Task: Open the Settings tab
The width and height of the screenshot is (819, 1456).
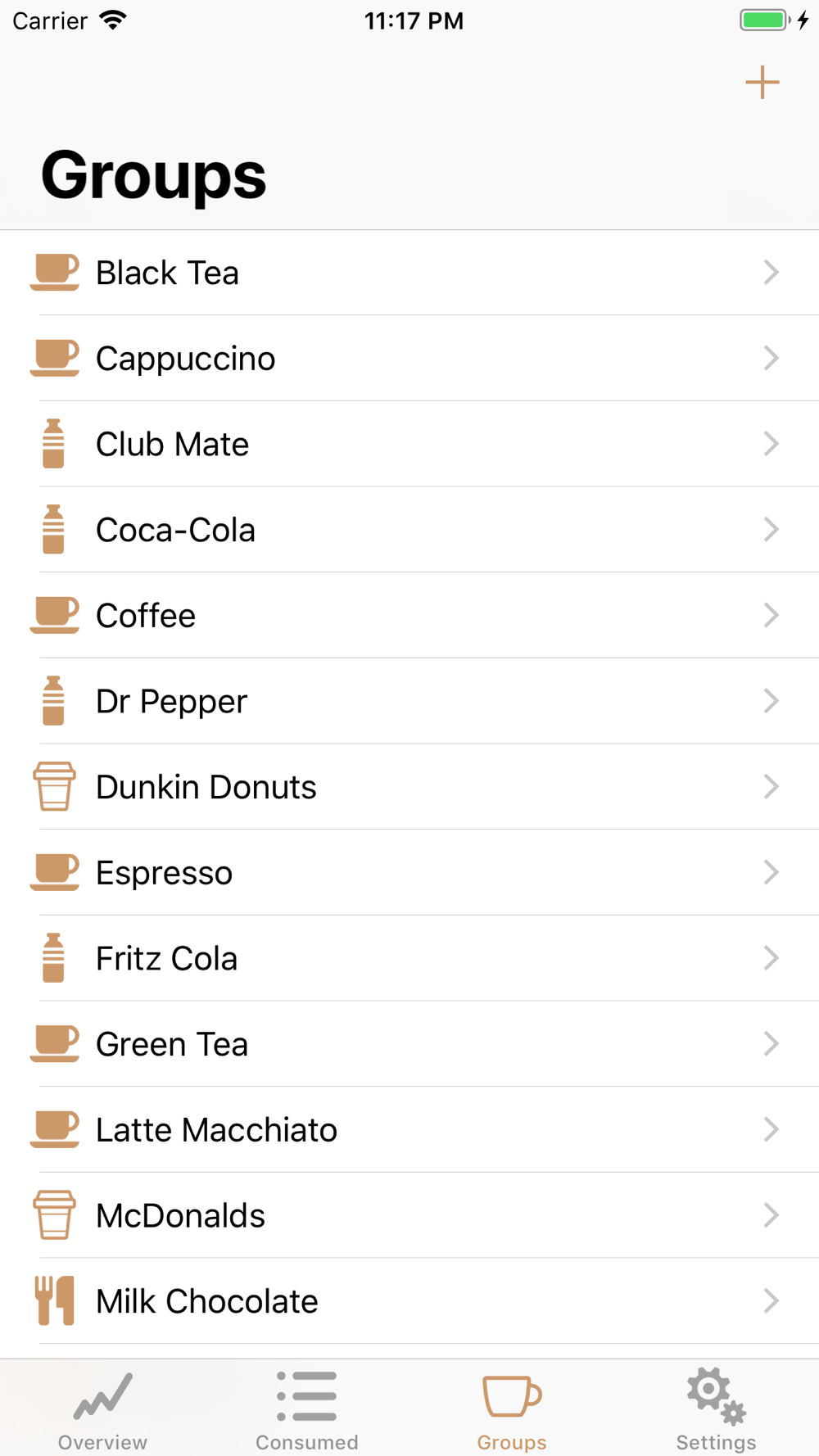Action: pyautogui.click(x=717, y=1410)
